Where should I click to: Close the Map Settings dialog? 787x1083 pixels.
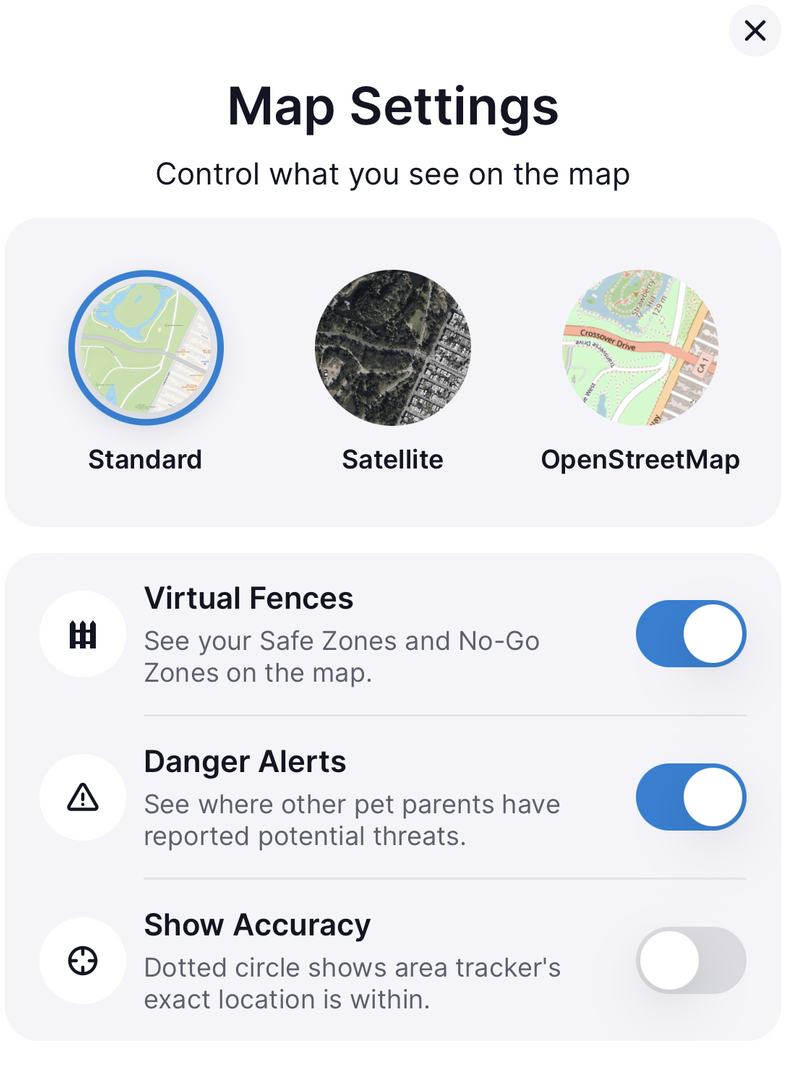[x=755, y=31]
